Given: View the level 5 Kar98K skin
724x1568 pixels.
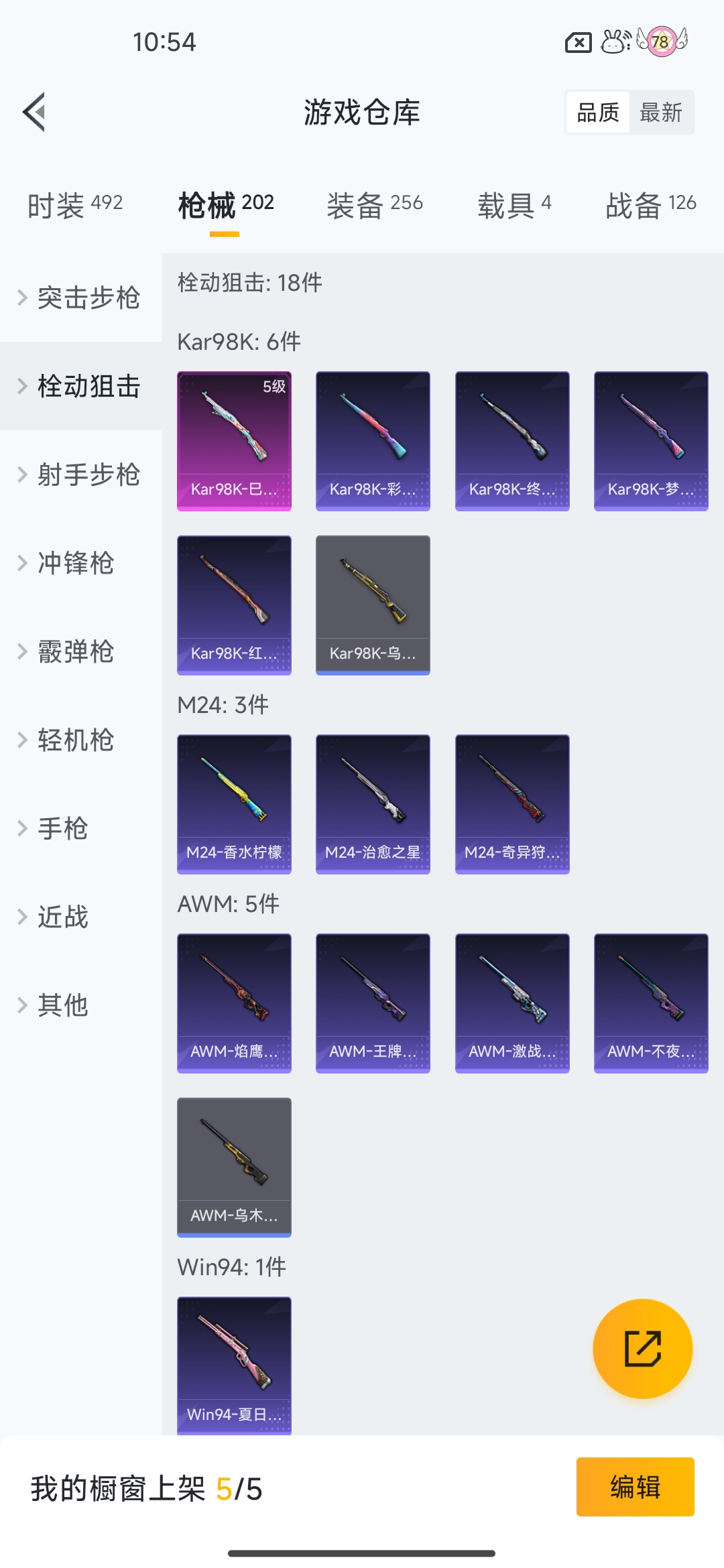Looking at the screenshot, I should [234, 441].
